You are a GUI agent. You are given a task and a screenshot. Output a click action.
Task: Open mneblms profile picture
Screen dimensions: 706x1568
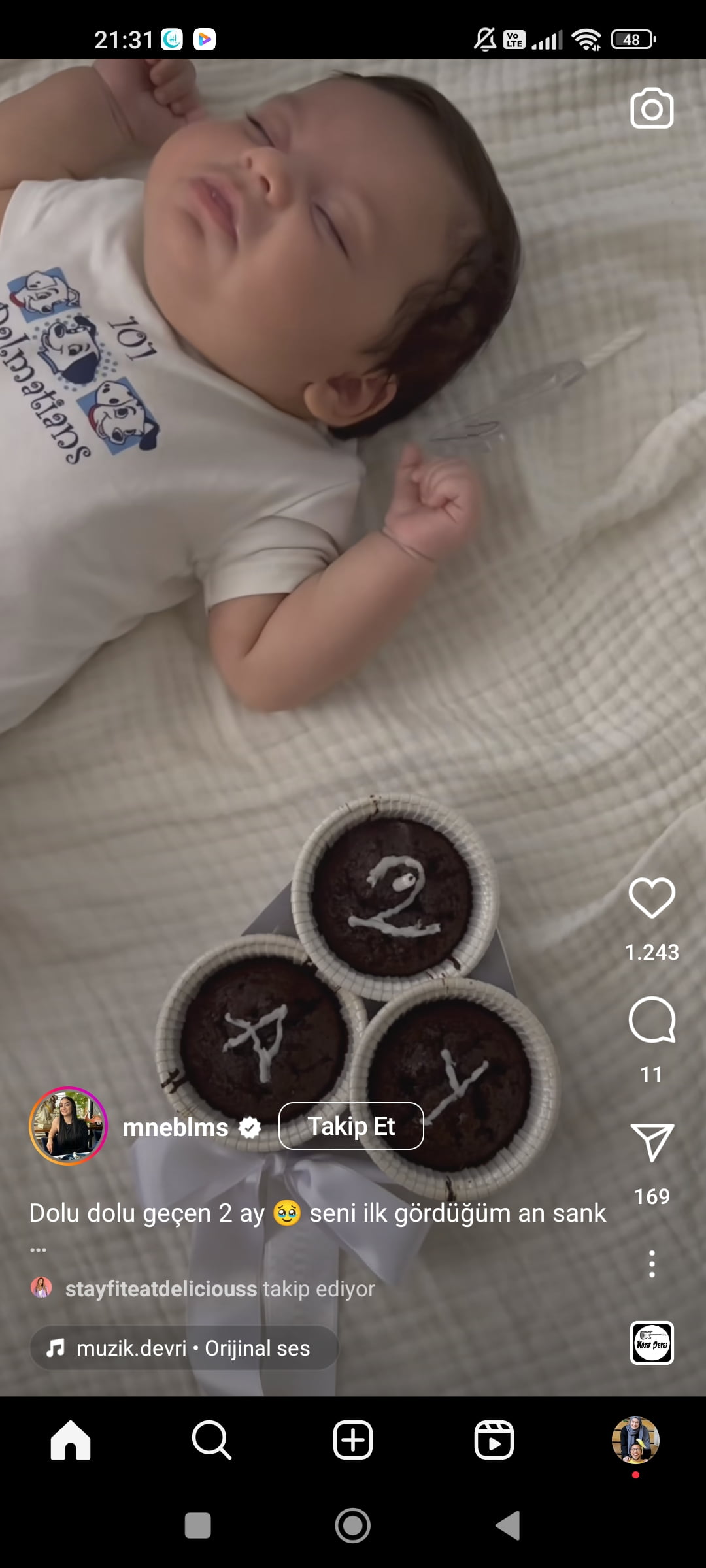pyautogui.click(x=68, y=1126)
